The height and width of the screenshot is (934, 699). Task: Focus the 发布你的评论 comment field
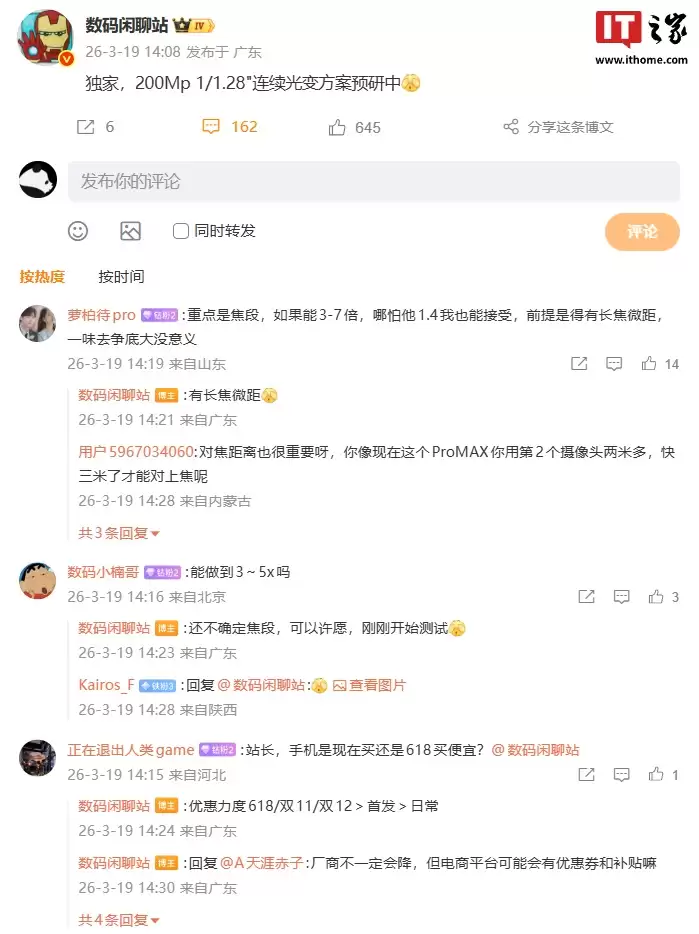373,181
